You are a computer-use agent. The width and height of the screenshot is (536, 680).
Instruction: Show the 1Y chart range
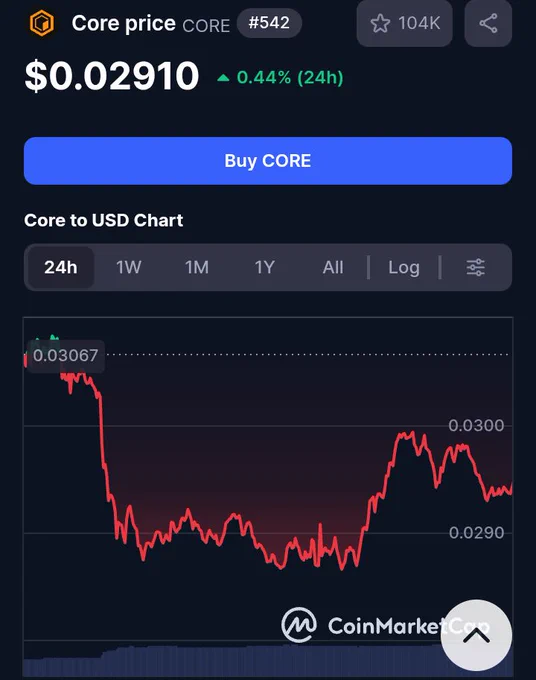(x=265, y=267)
